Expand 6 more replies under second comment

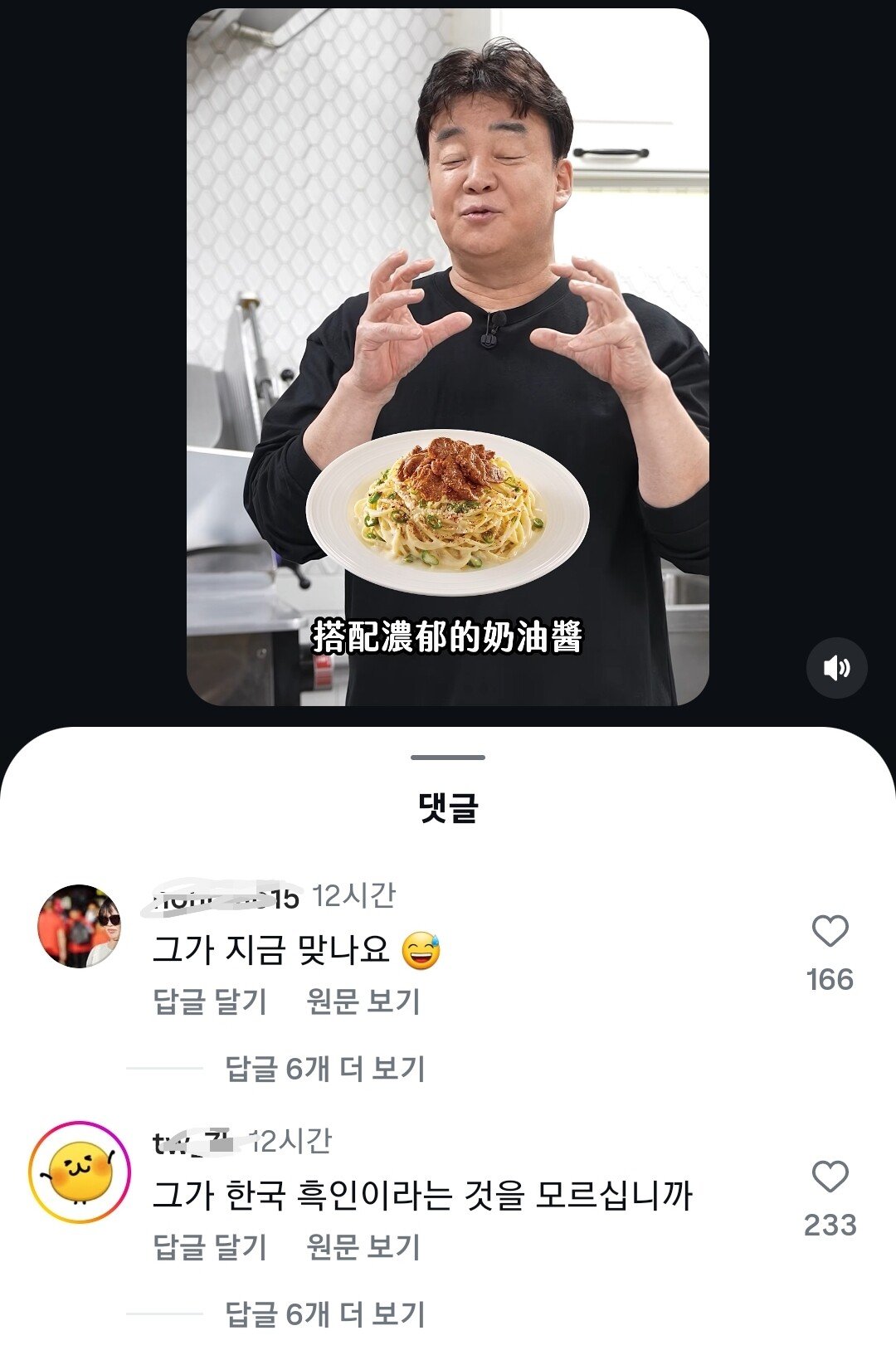coord(324,1314)
